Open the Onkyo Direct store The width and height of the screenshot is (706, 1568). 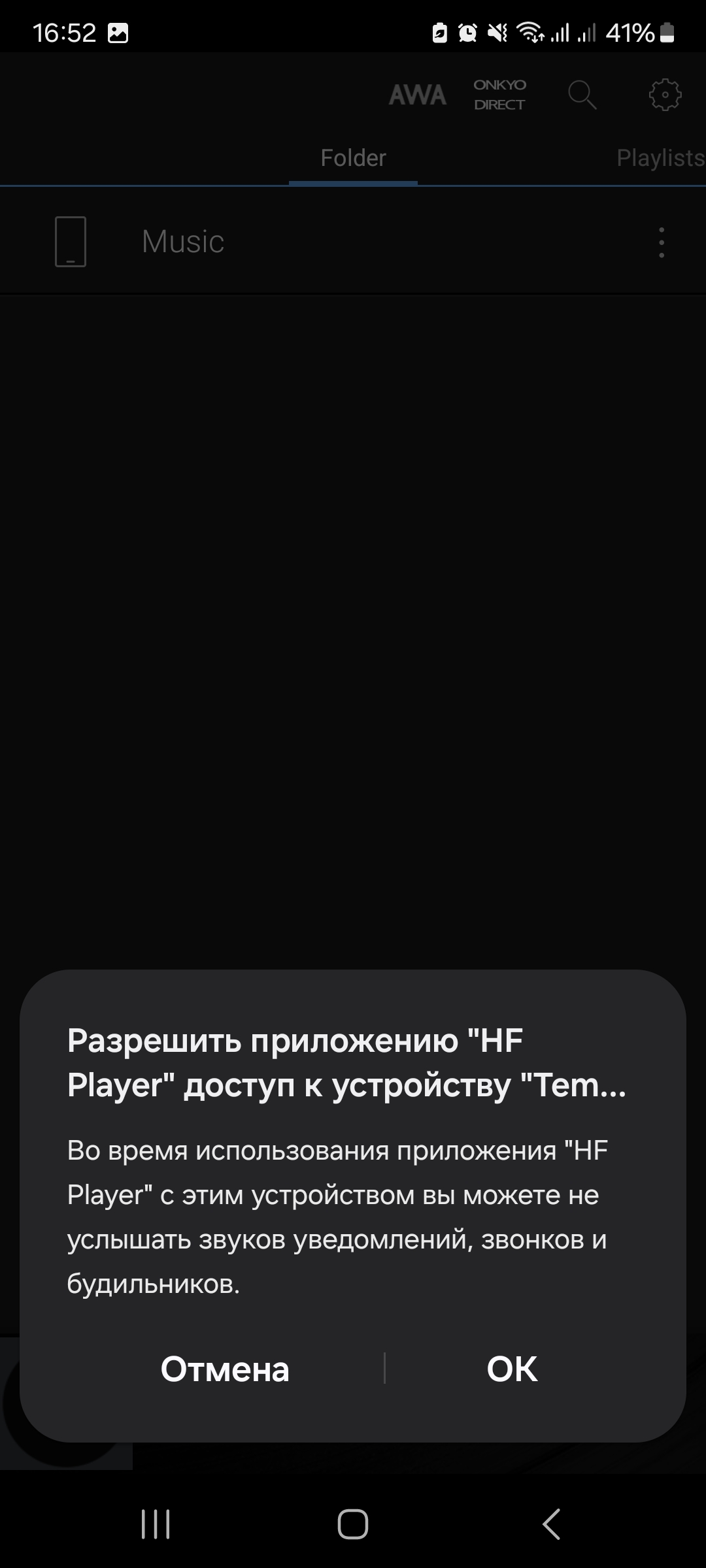click(x=499, y=95)
